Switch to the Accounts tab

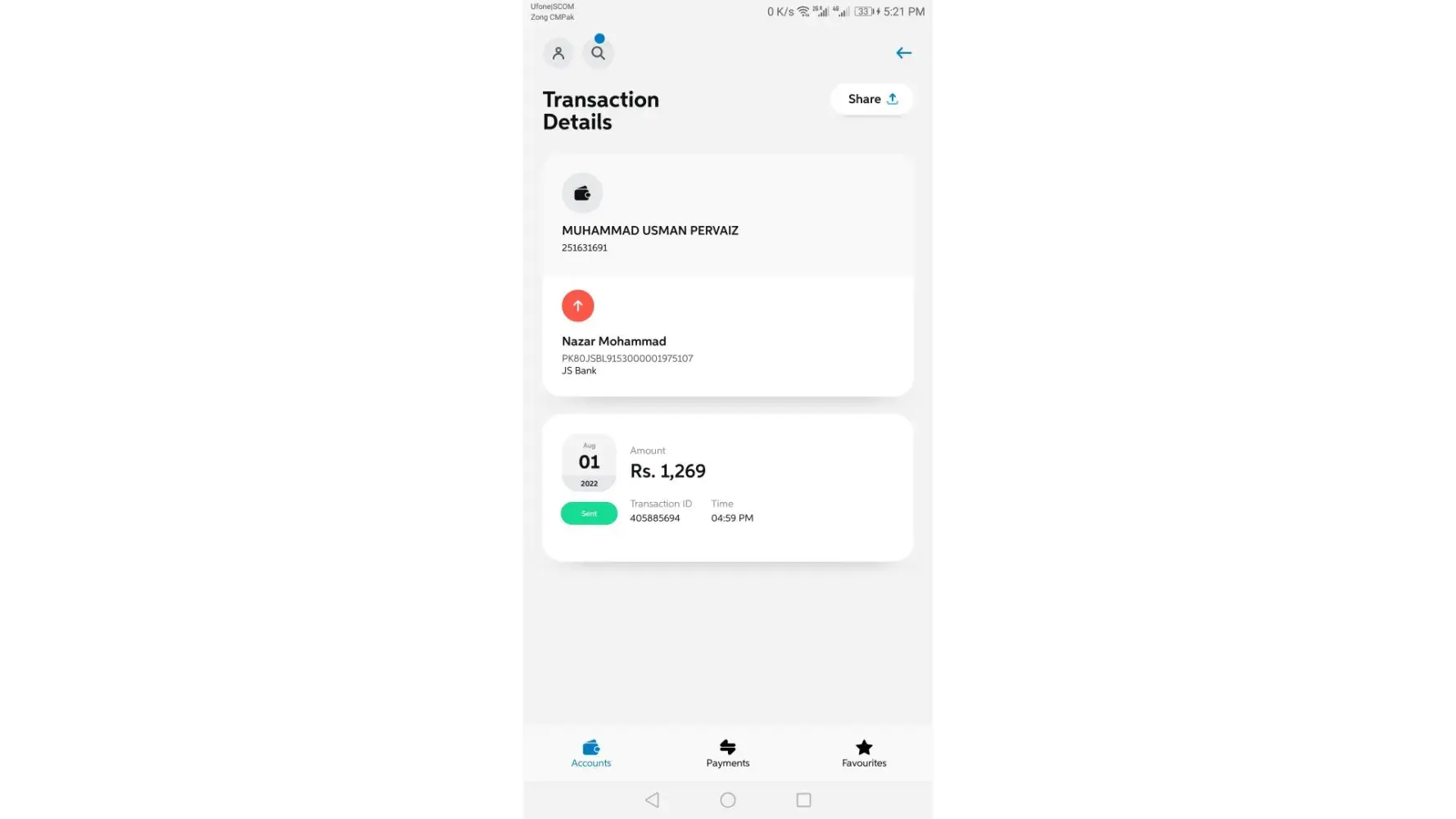[590, 753]
